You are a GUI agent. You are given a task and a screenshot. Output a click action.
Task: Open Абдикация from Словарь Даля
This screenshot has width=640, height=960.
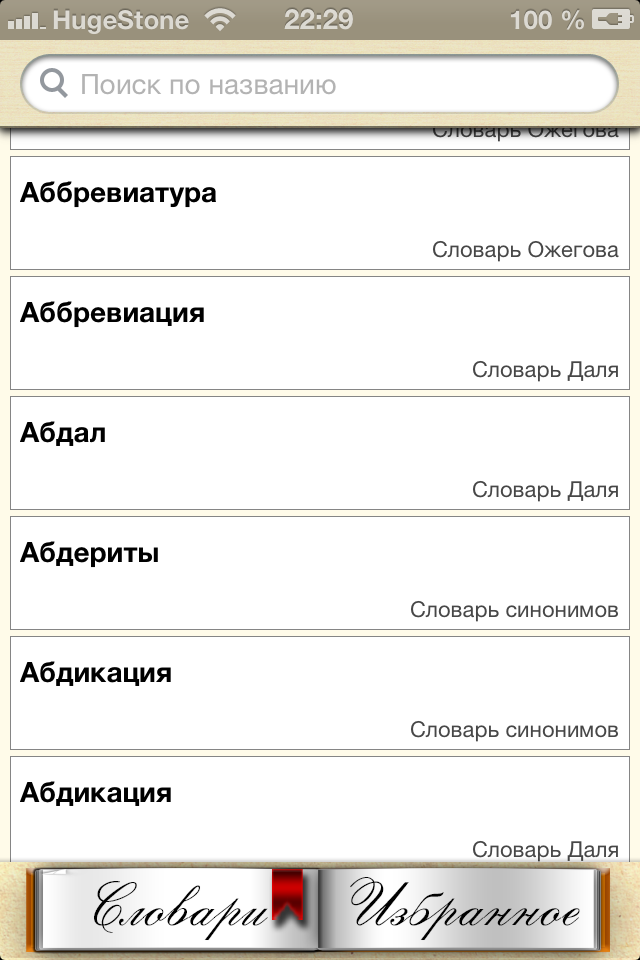click(x=320, y=808)
